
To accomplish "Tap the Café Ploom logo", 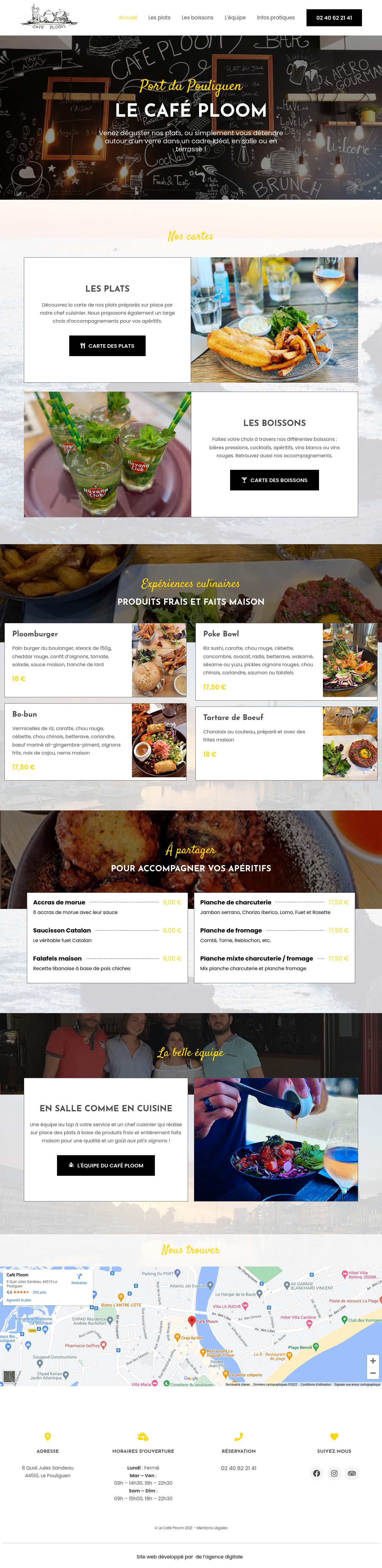I will point(49,17).
